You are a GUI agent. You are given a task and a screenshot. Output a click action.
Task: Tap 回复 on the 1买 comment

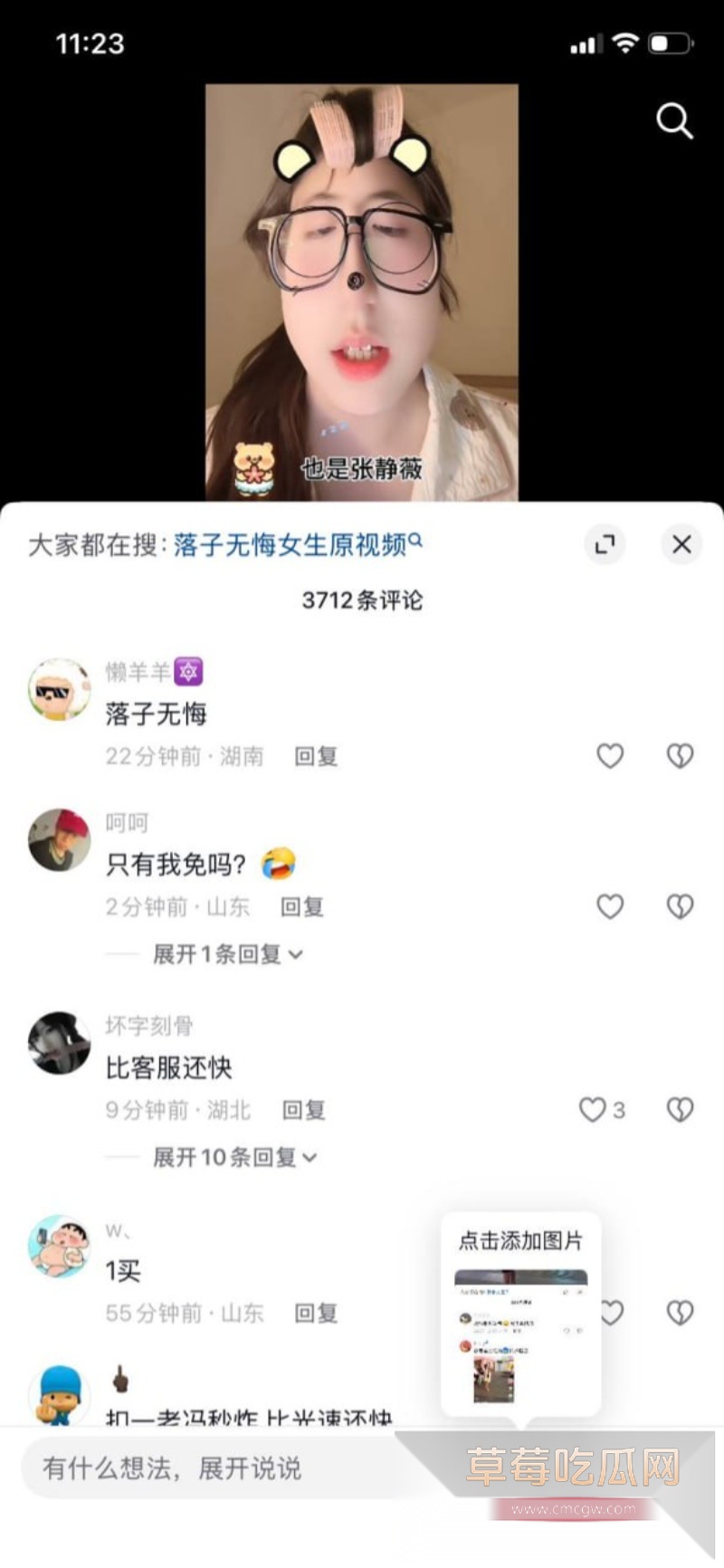click(x=315, y=1313)
